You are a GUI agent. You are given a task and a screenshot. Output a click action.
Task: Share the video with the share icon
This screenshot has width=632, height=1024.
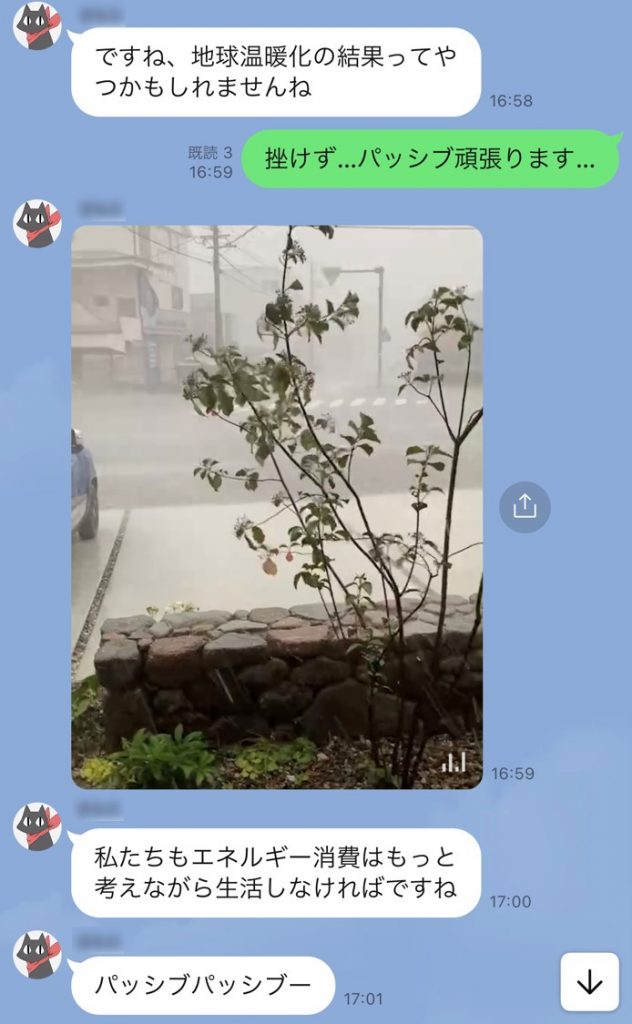tap(524, 507)
